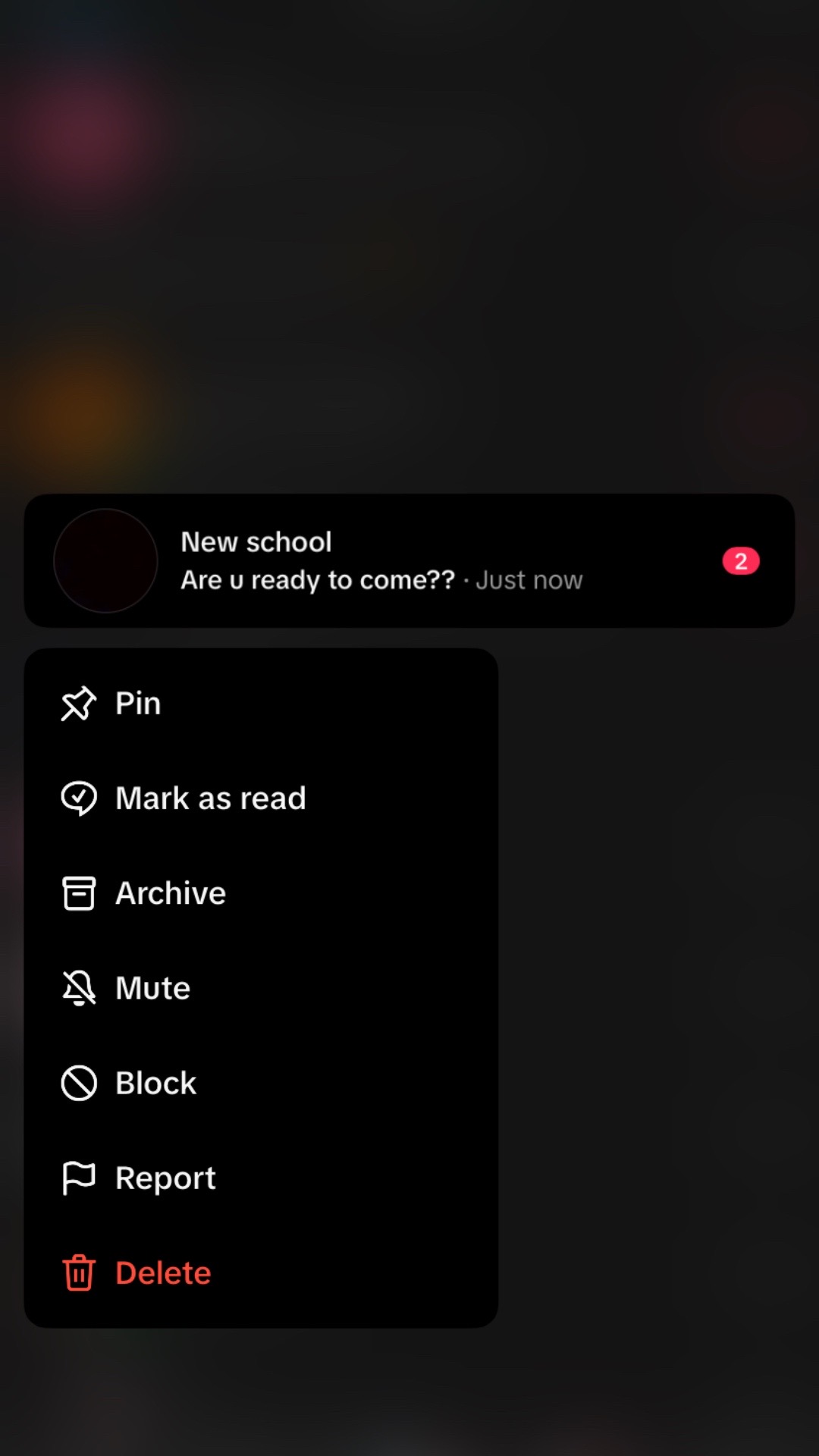
Task: Open the New school chat preview
Action: 409,560
